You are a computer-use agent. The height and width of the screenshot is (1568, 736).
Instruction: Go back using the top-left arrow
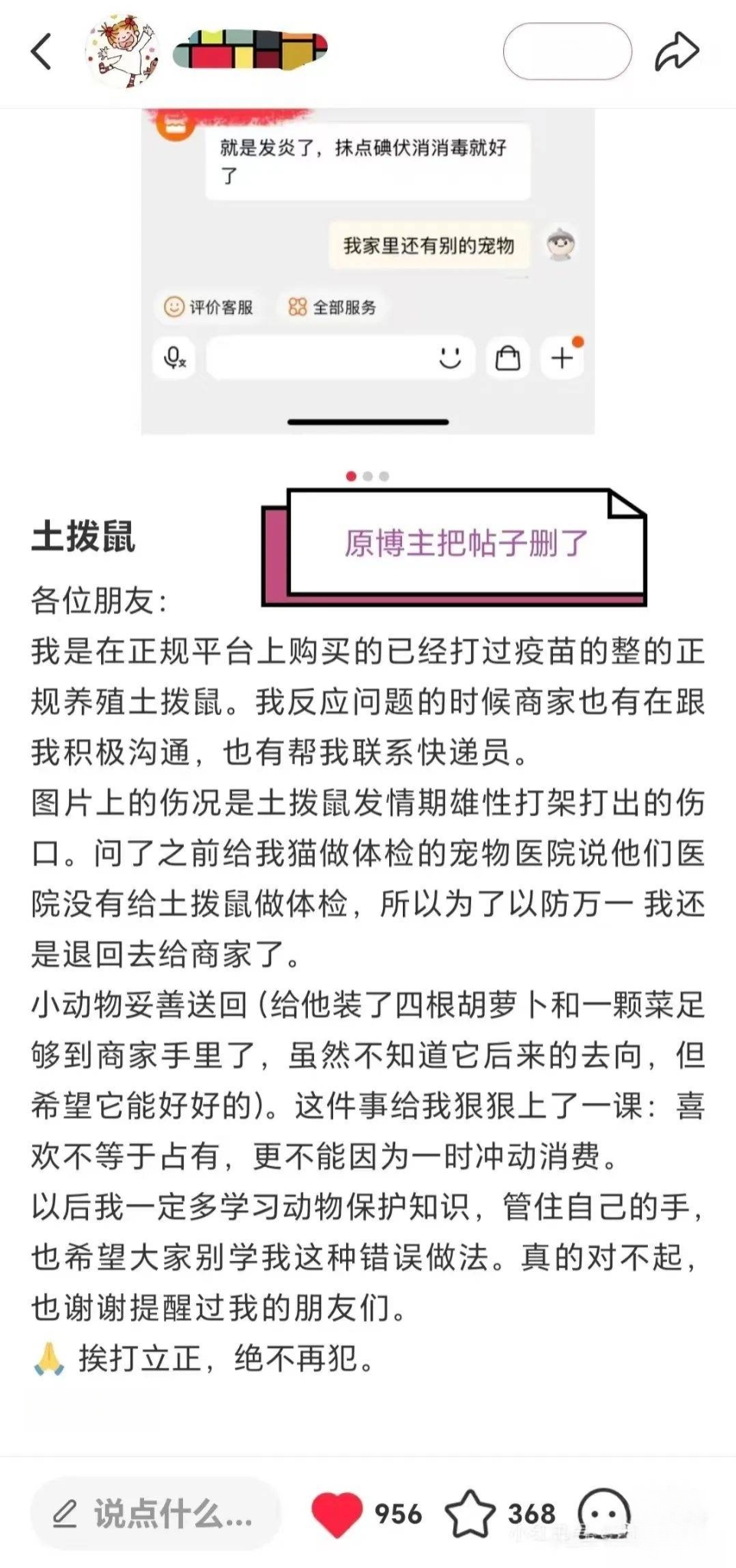pyautogui.click(x=41, y=52)
